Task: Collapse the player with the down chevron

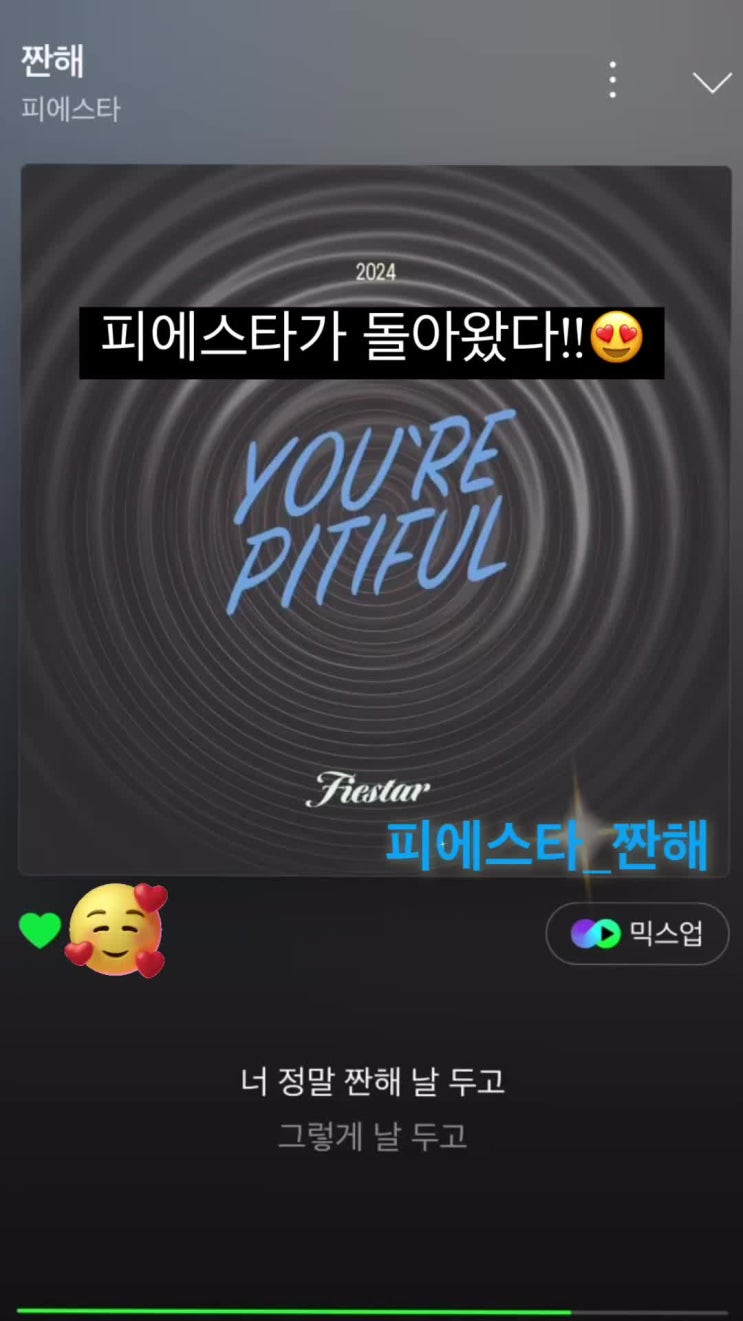Action: (x=712, y=82)
